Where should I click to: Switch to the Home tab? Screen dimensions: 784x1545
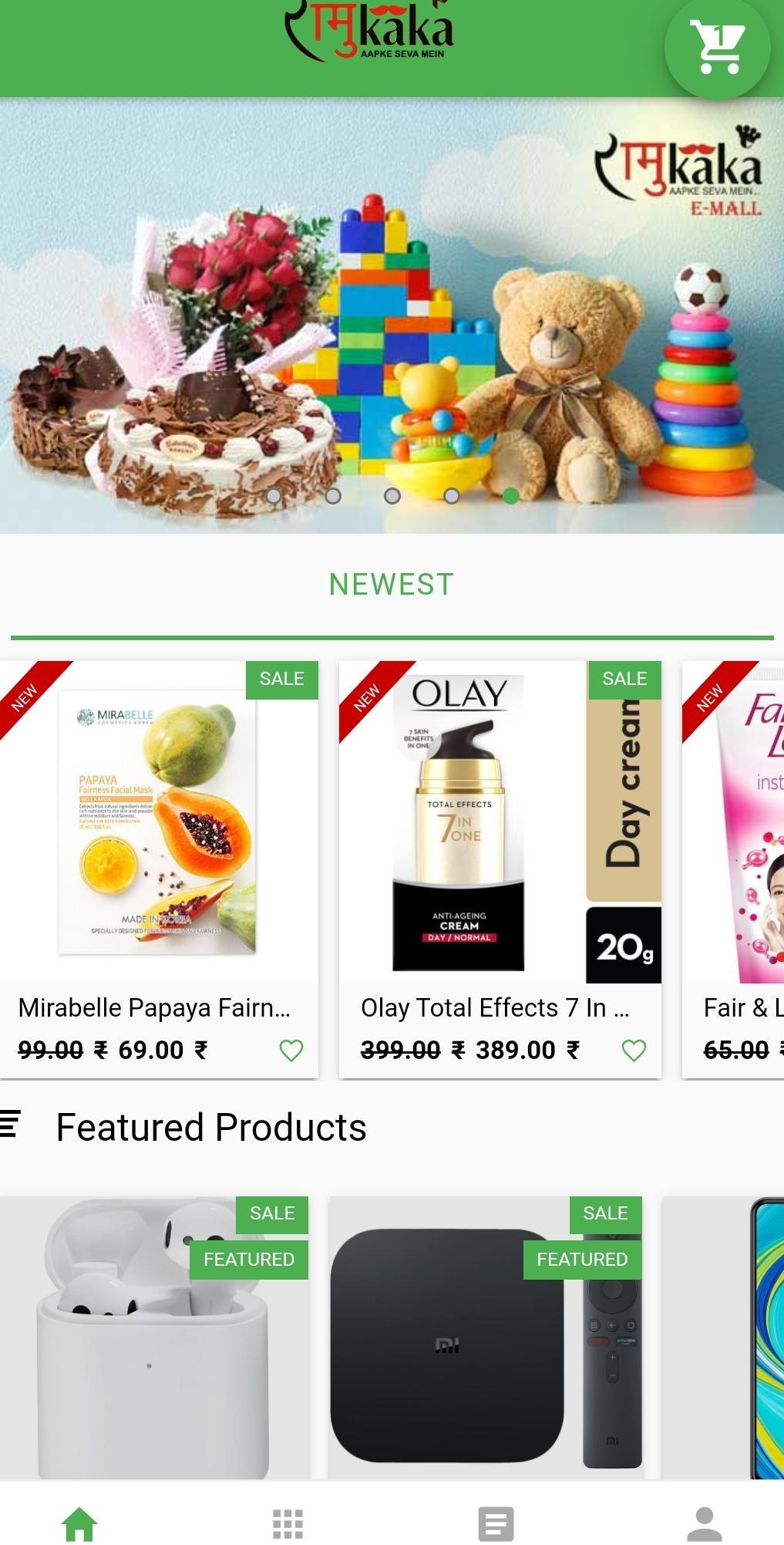(79, 1524)
